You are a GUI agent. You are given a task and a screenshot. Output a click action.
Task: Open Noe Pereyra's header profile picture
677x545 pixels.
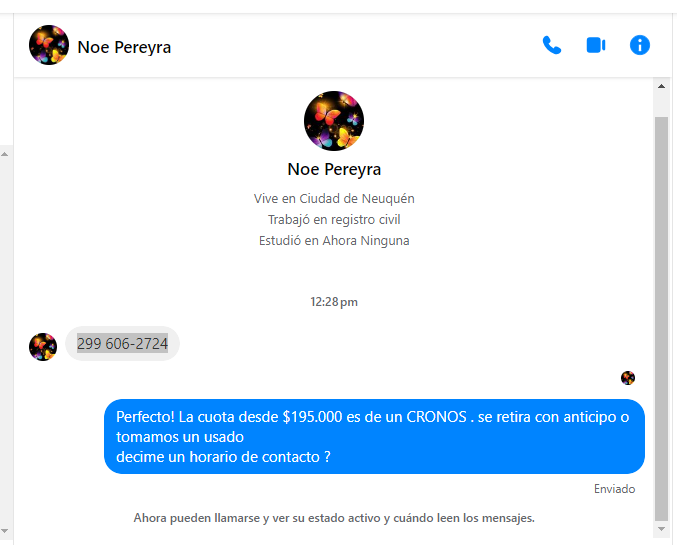click(48, 45)
